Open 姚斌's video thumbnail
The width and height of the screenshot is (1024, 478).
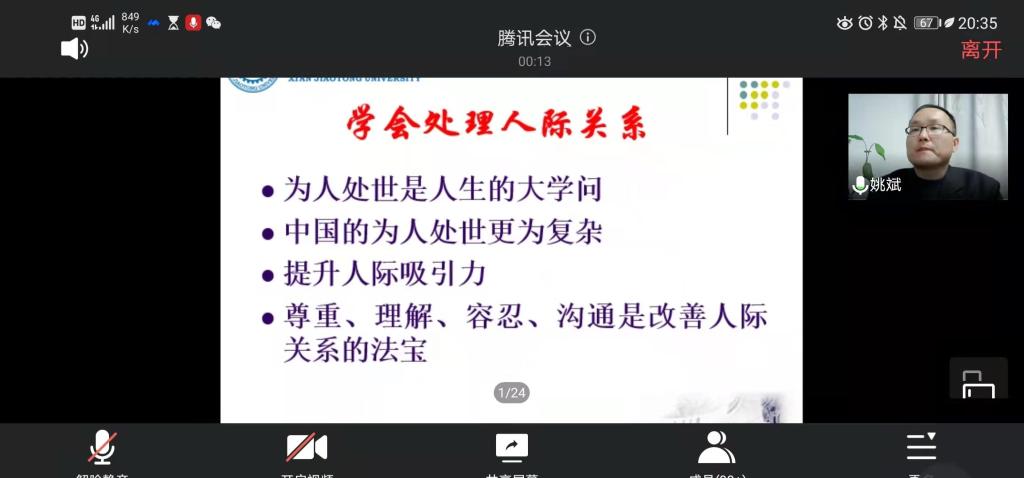click(x=927, y=147)
